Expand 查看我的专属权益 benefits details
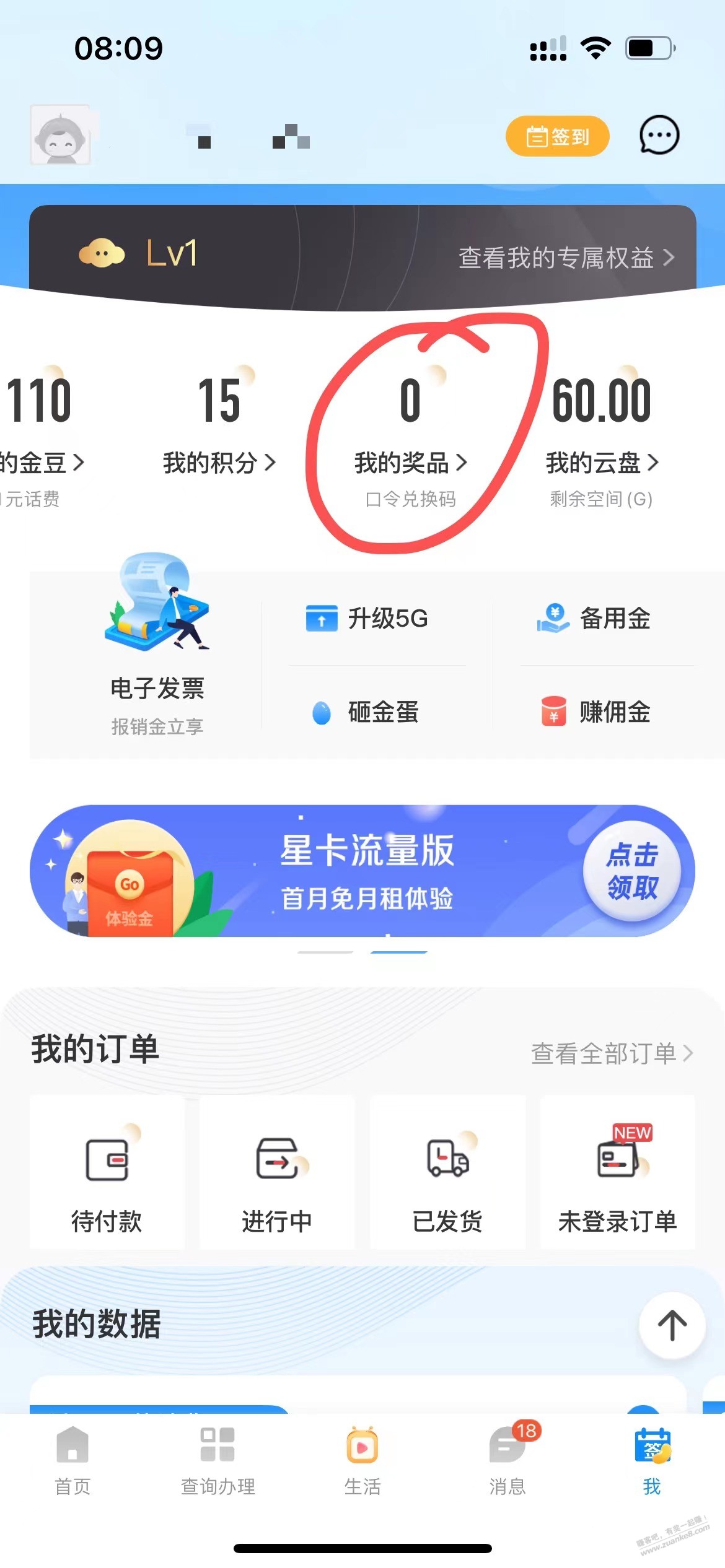The width and height of the screenshot is (725, 1568). point(565,259)
